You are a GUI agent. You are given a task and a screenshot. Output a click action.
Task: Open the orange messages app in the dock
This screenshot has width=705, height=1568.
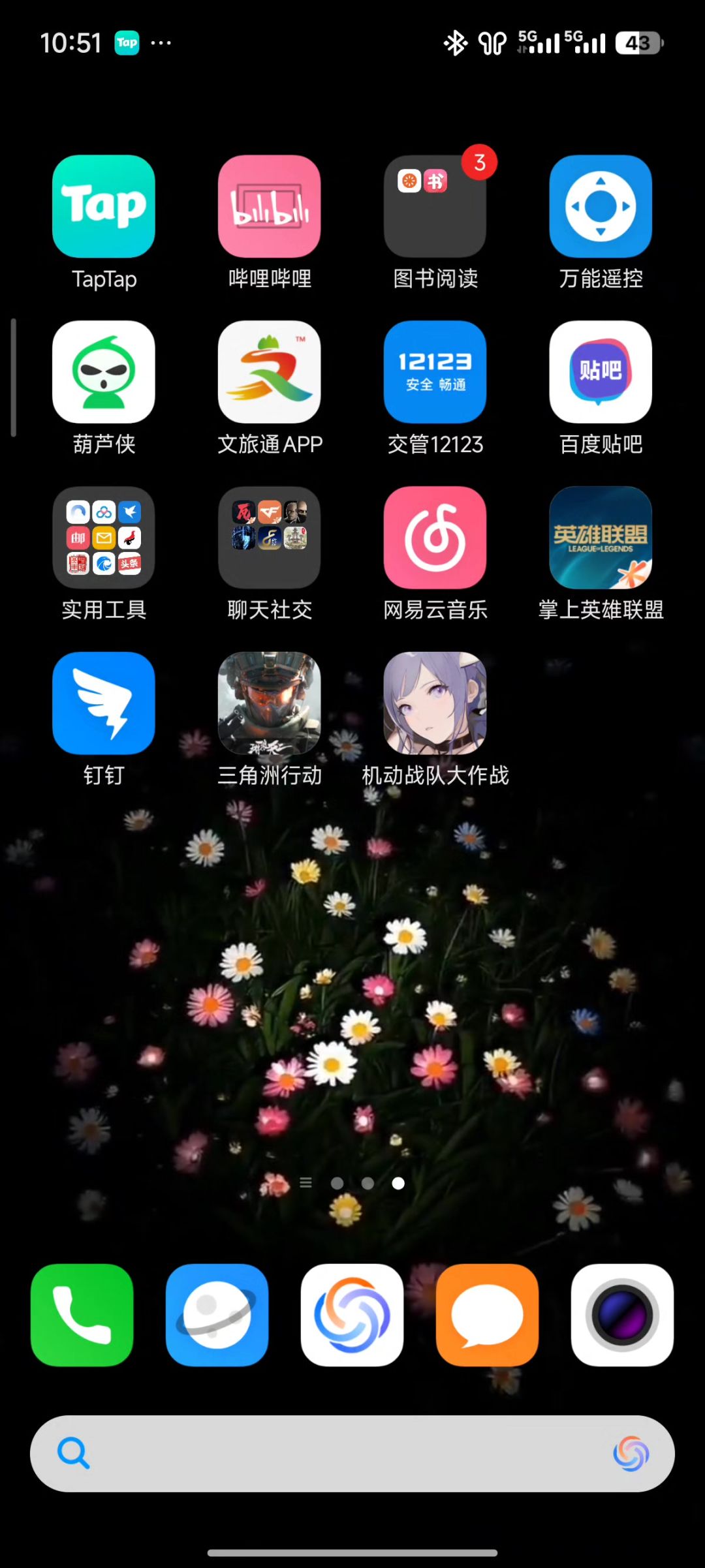(x=487, y=1315)
